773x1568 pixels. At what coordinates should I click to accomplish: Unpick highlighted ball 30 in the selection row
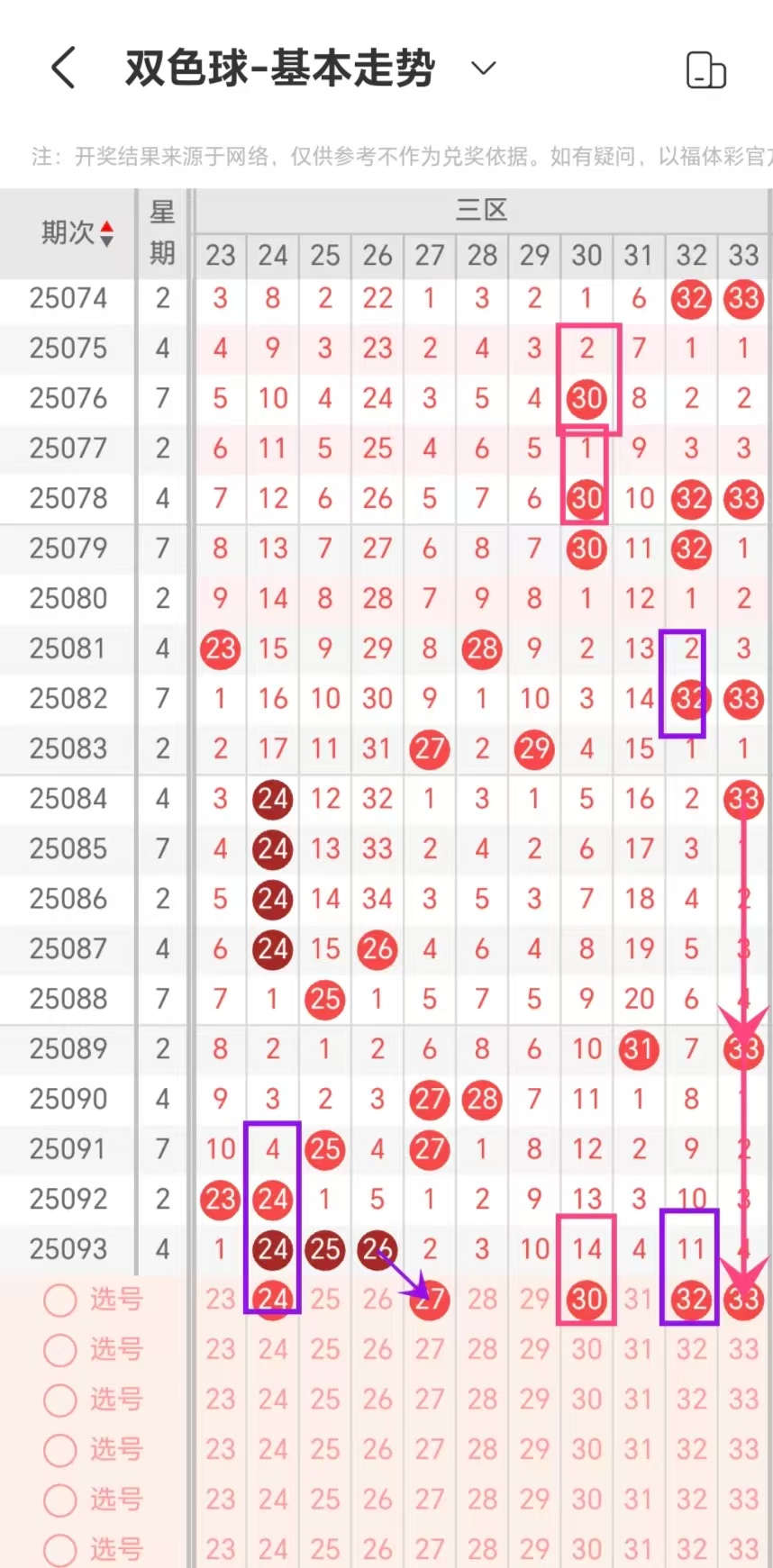587,1299
